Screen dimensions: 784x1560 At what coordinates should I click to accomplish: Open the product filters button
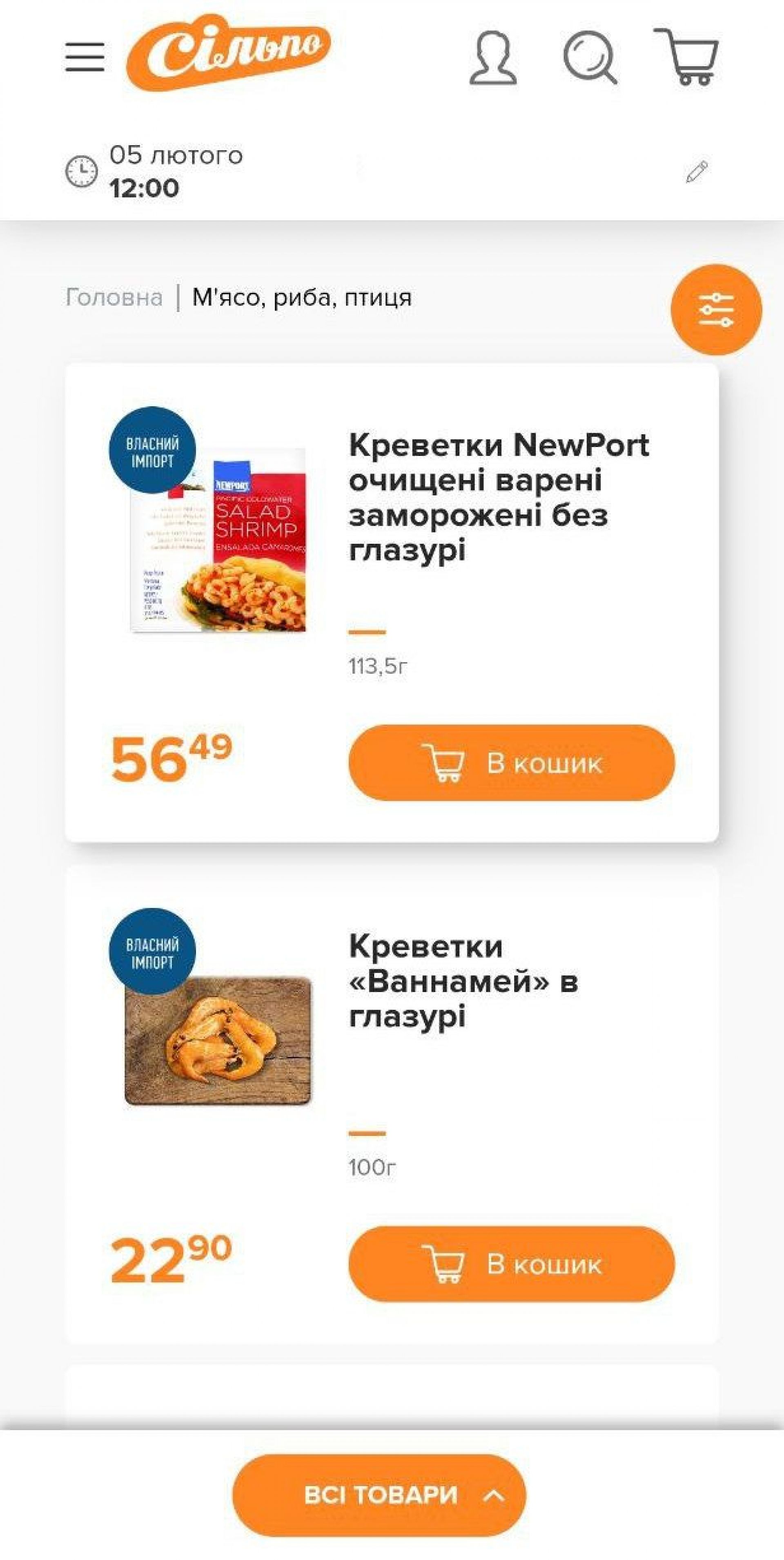[x=715, y=309]
